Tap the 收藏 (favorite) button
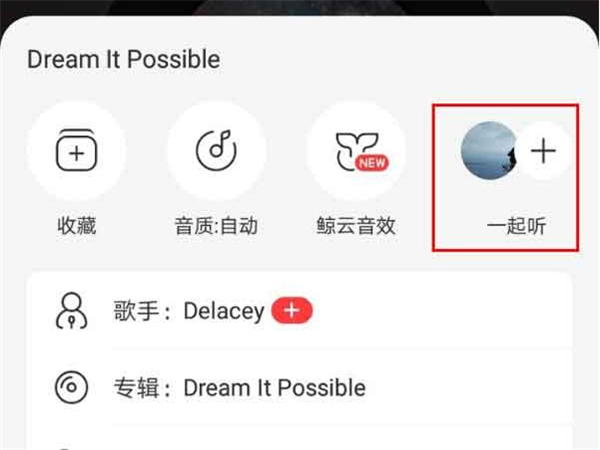Viewport: 600px width, 450px height. click(x=76, y=152)
